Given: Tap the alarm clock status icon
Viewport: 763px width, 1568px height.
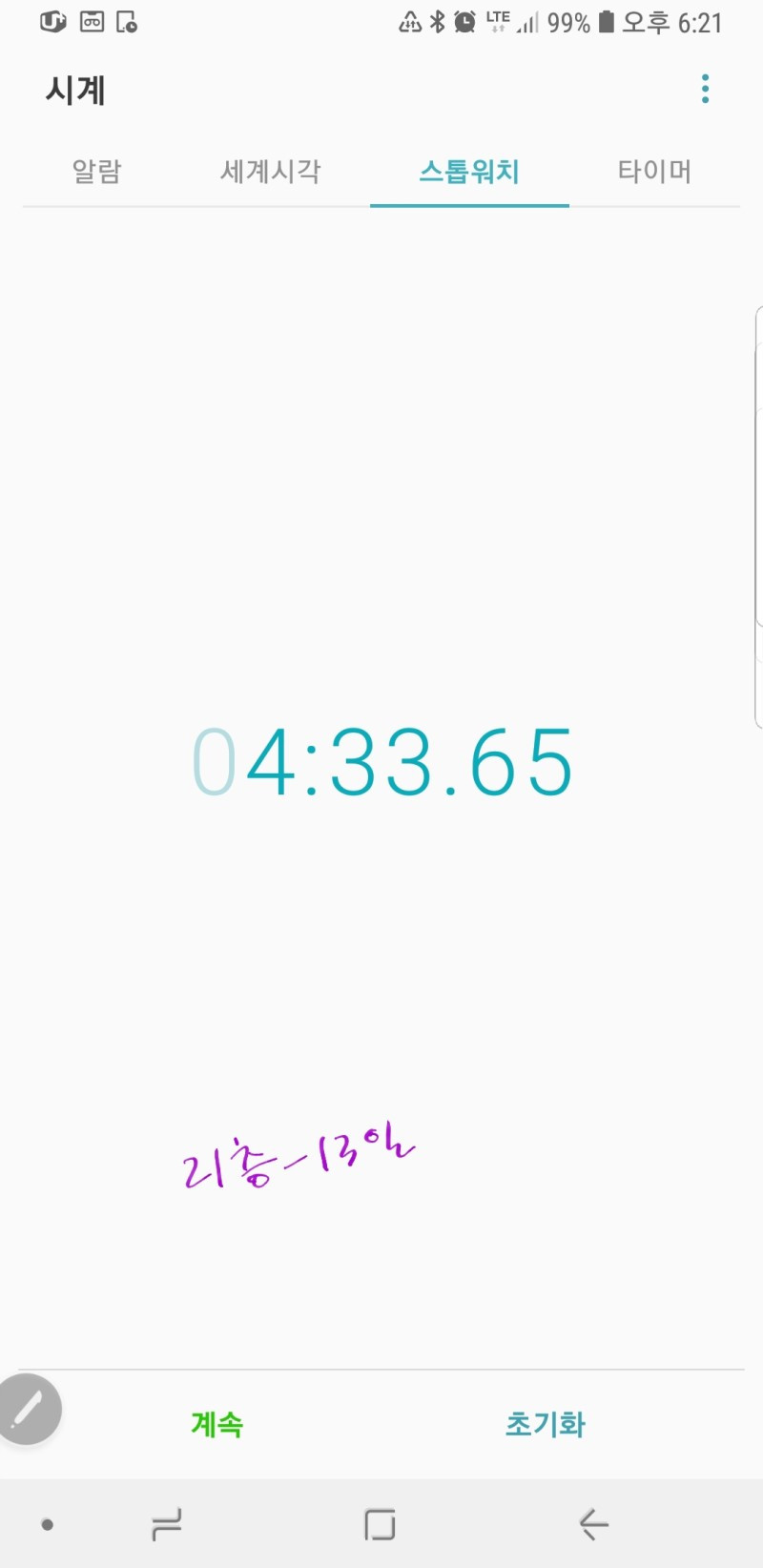Looking at the screenshot, I should [x=464, y=20].
